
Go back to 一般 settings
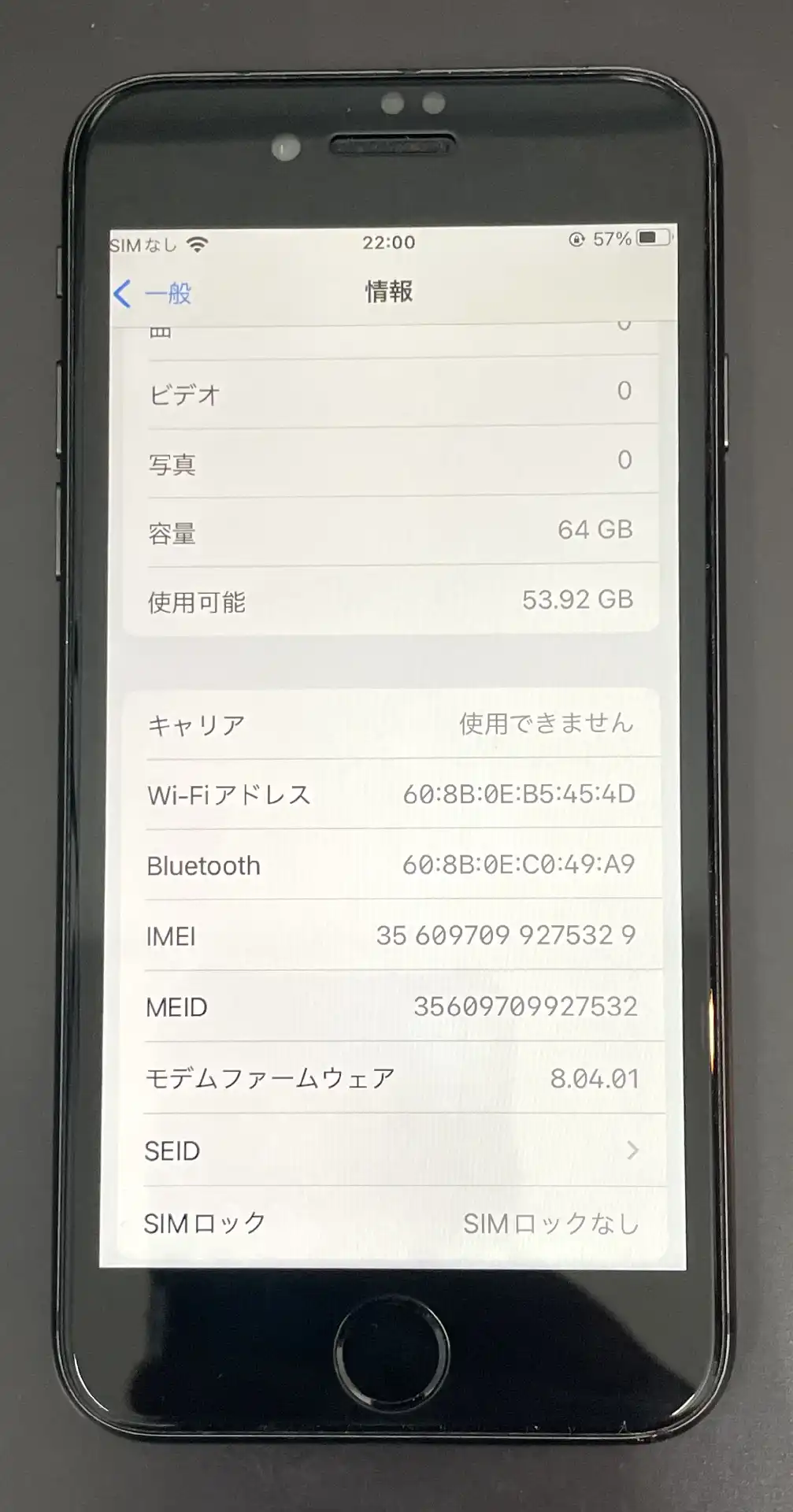click(154, 294)
